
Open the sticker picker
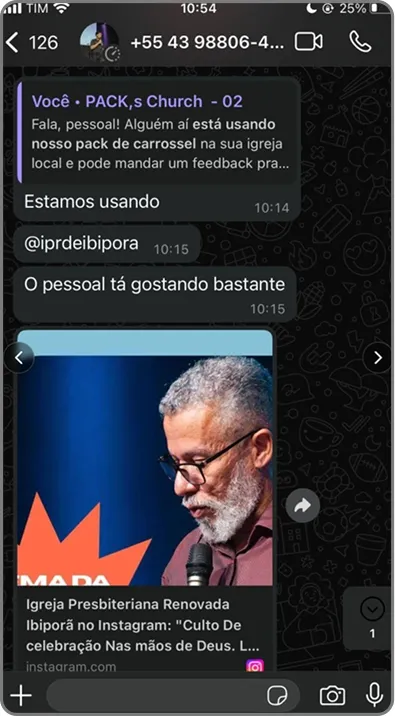[x=278, y=696]
